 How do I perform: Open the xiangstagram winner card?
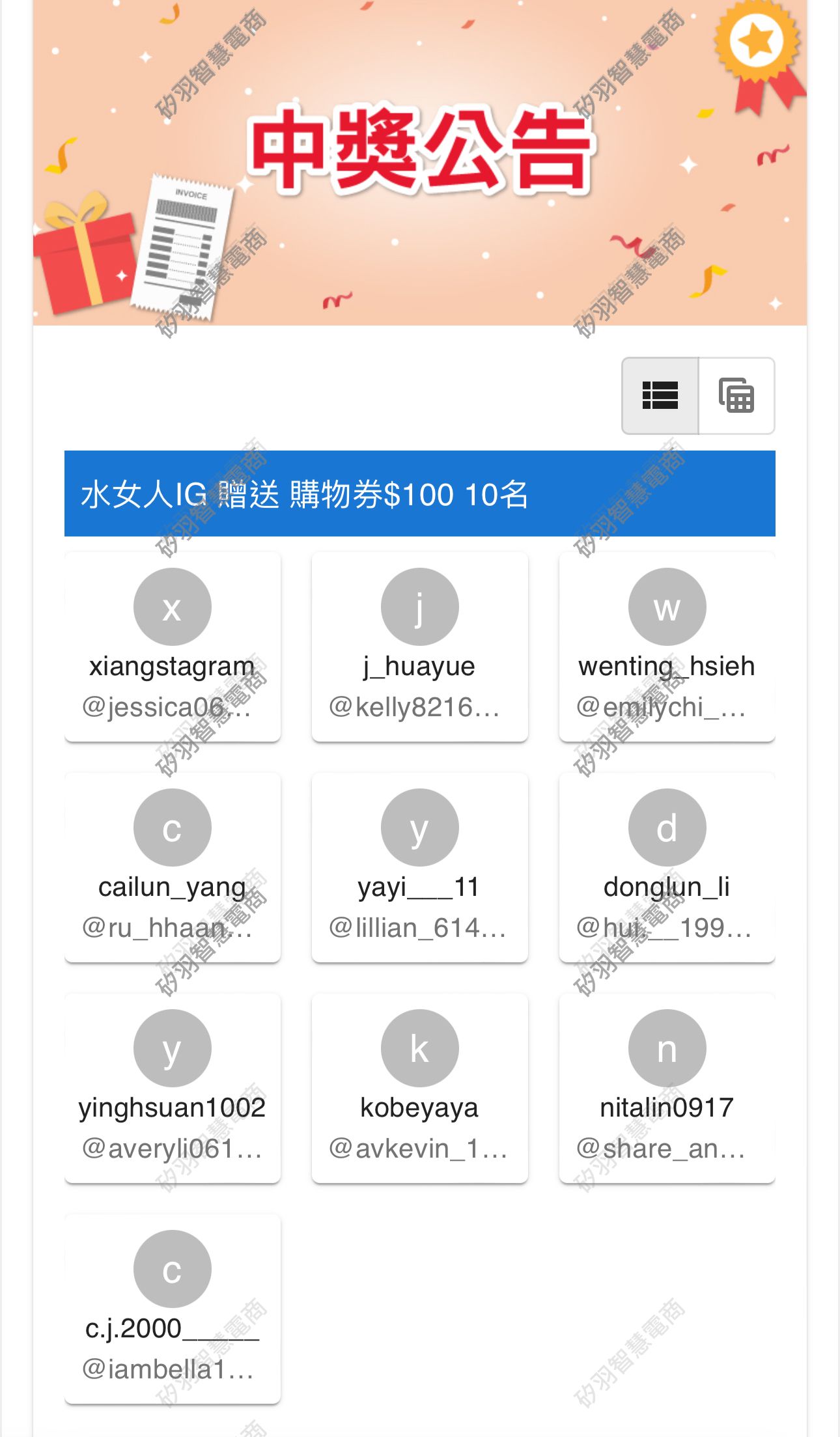[173, 647]
